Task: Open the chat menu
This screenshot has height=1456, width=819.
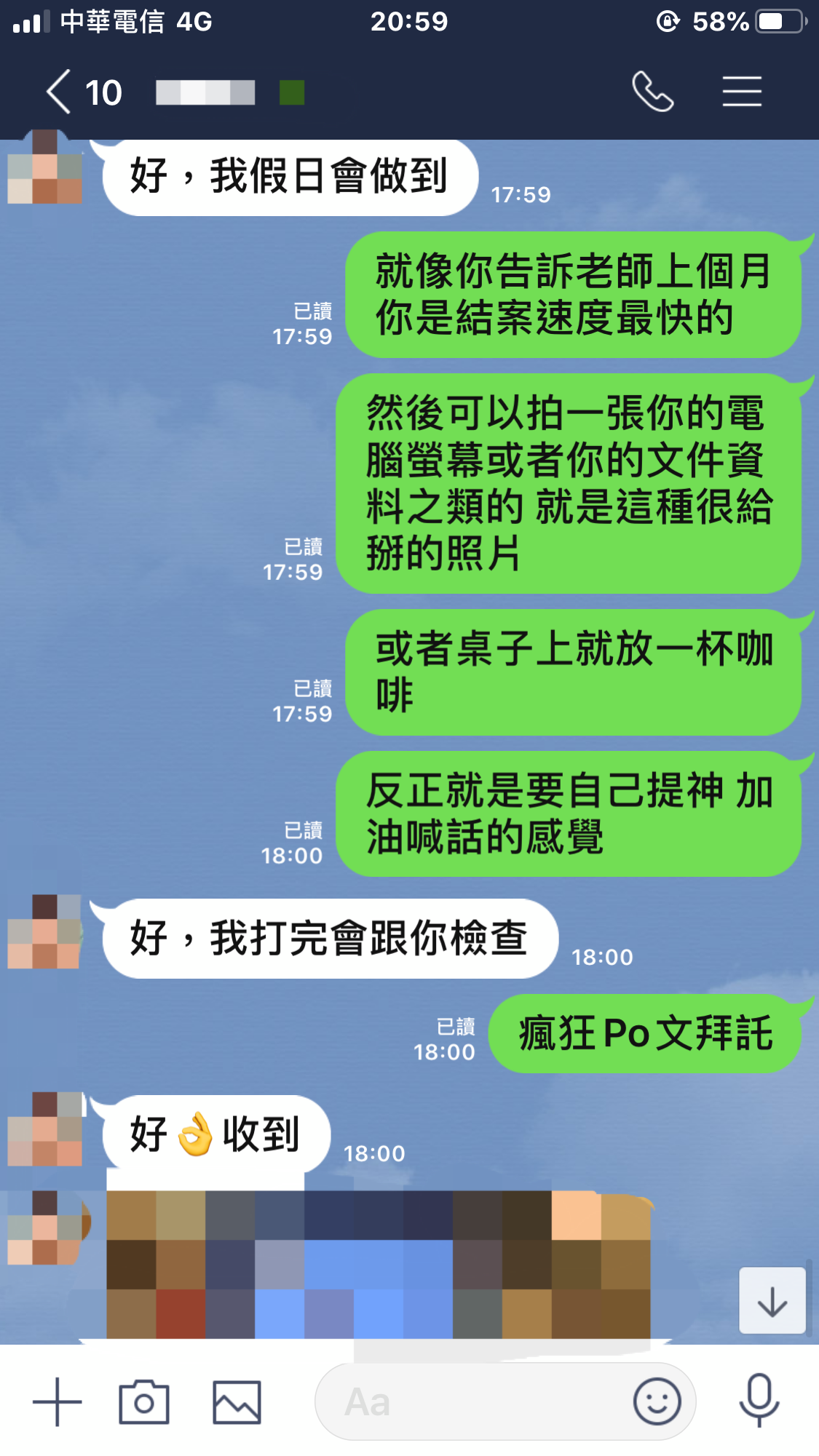Action: [742, 92]
